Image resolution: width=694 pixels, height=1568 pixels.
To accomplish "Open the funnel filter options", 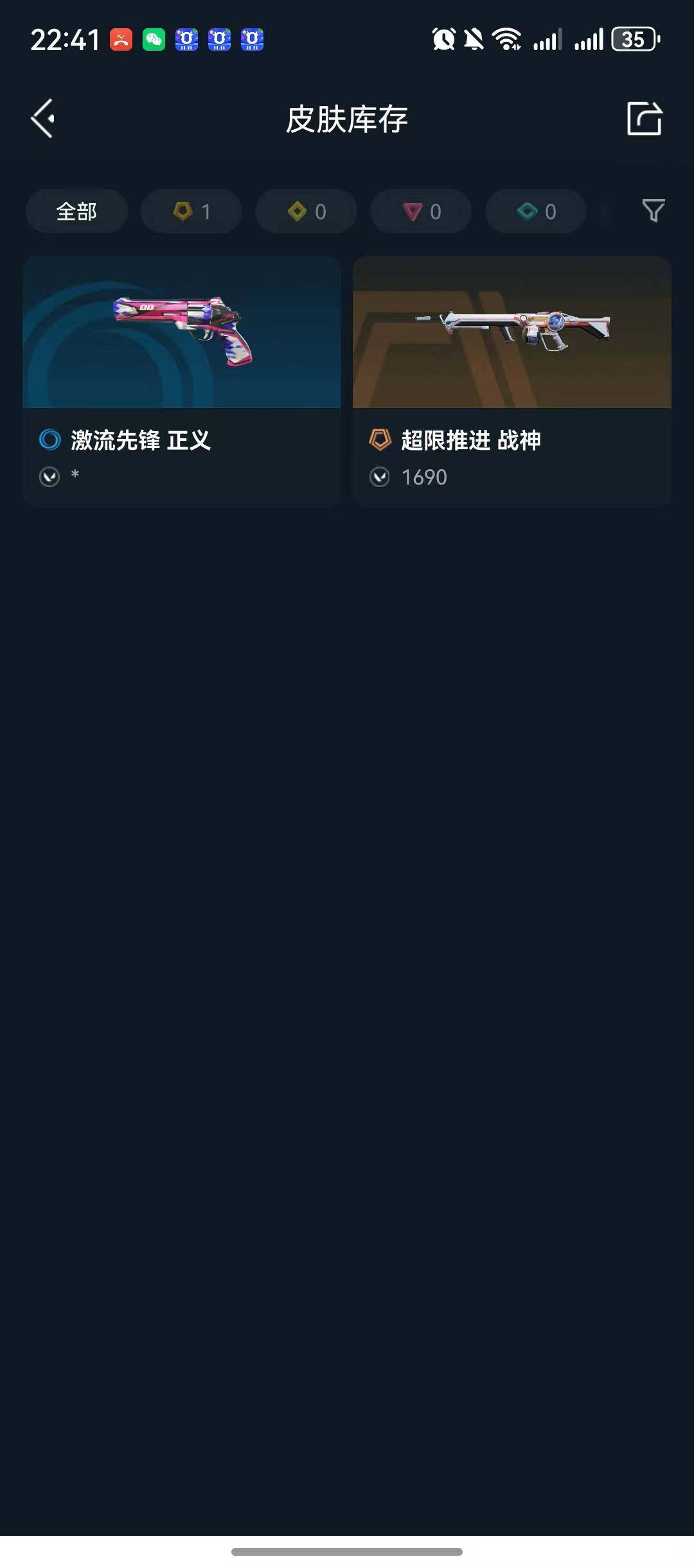I will coord(653,211).
